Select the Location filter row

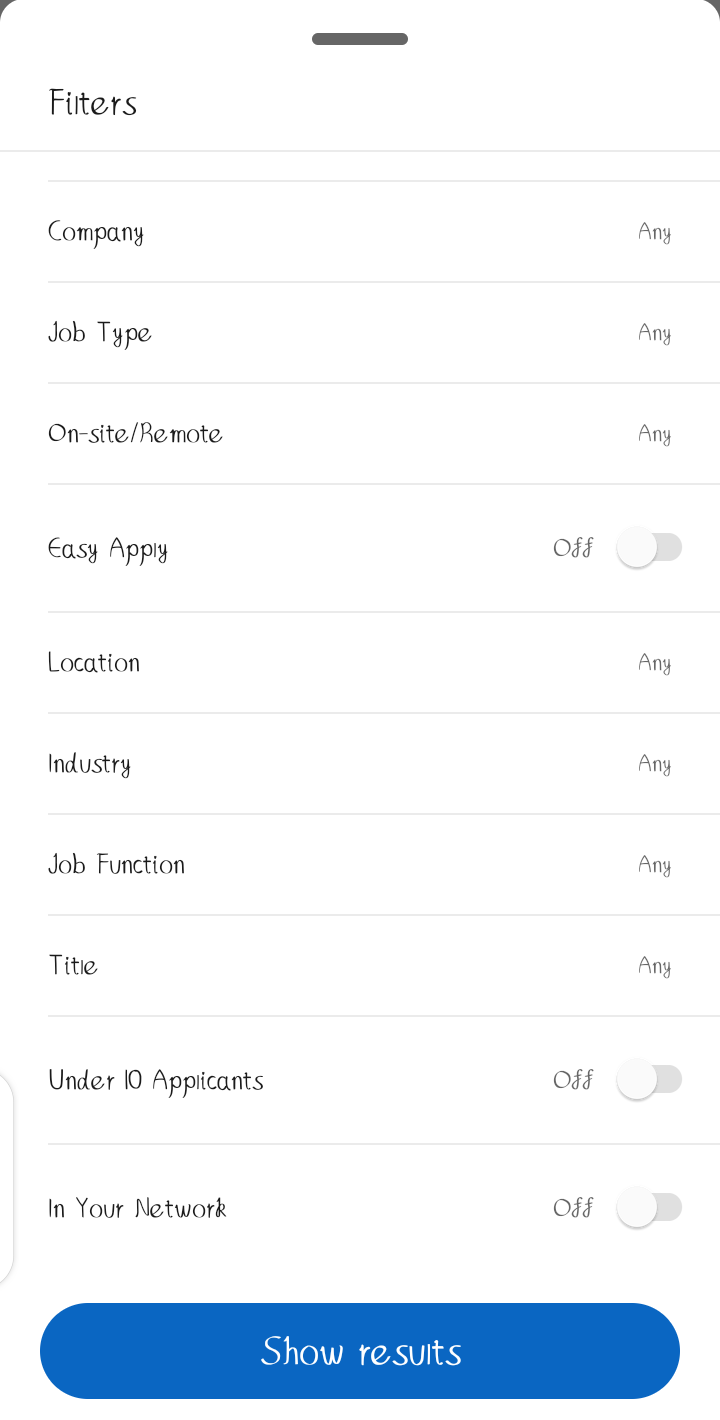[360, 663]
